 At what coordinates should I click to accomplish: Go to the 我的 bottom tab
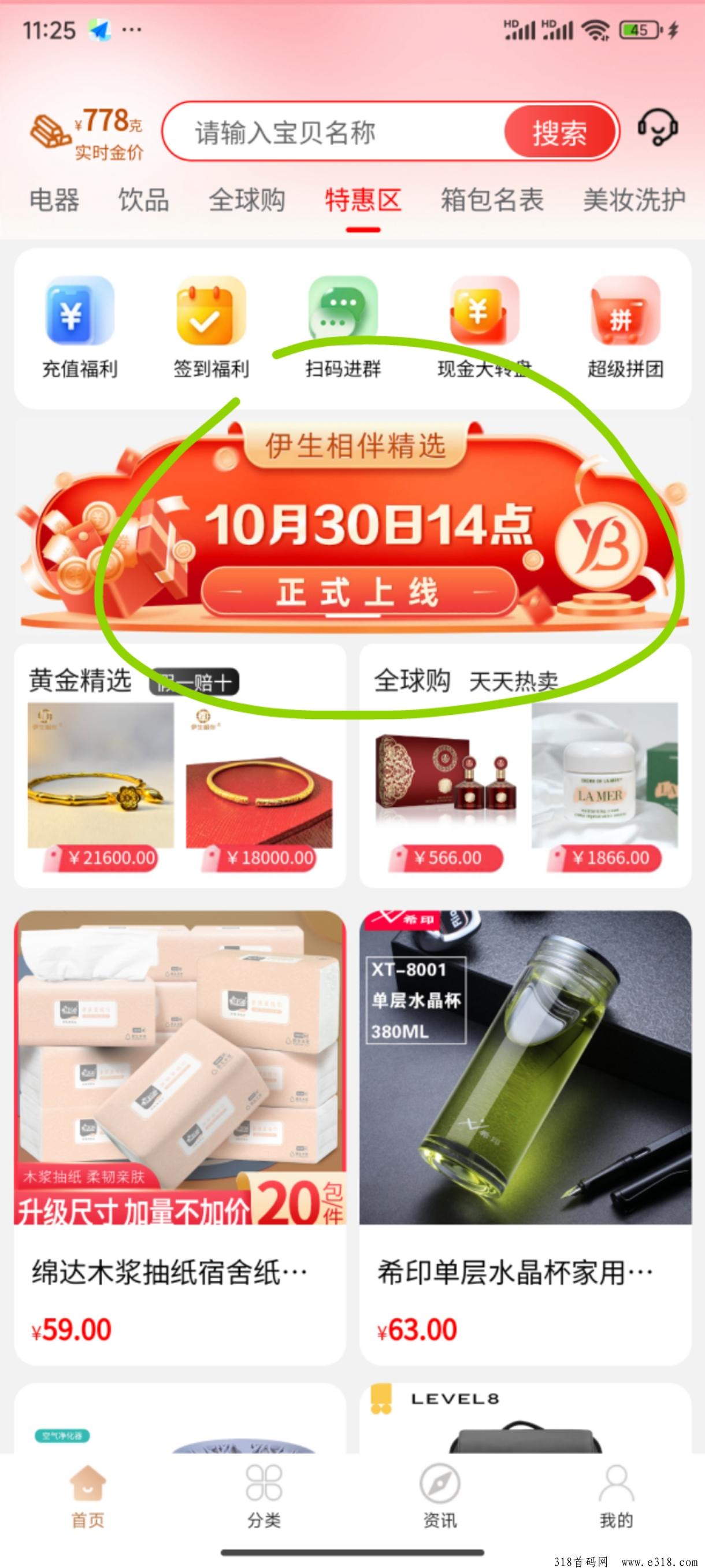click(x=616, y=1497)
